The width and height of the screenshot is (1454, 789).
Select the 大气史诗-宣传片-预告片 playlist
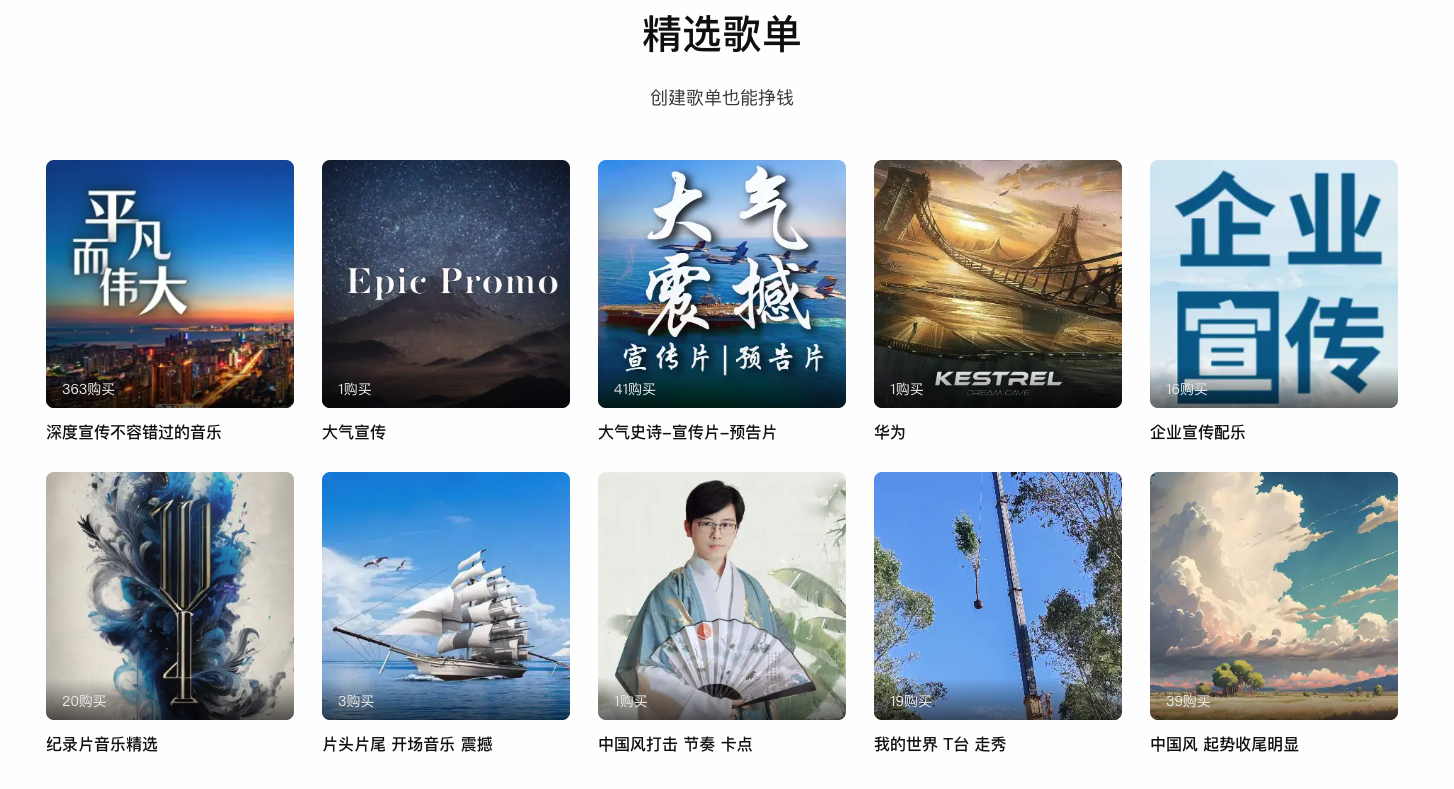click(x=722, y=284)
